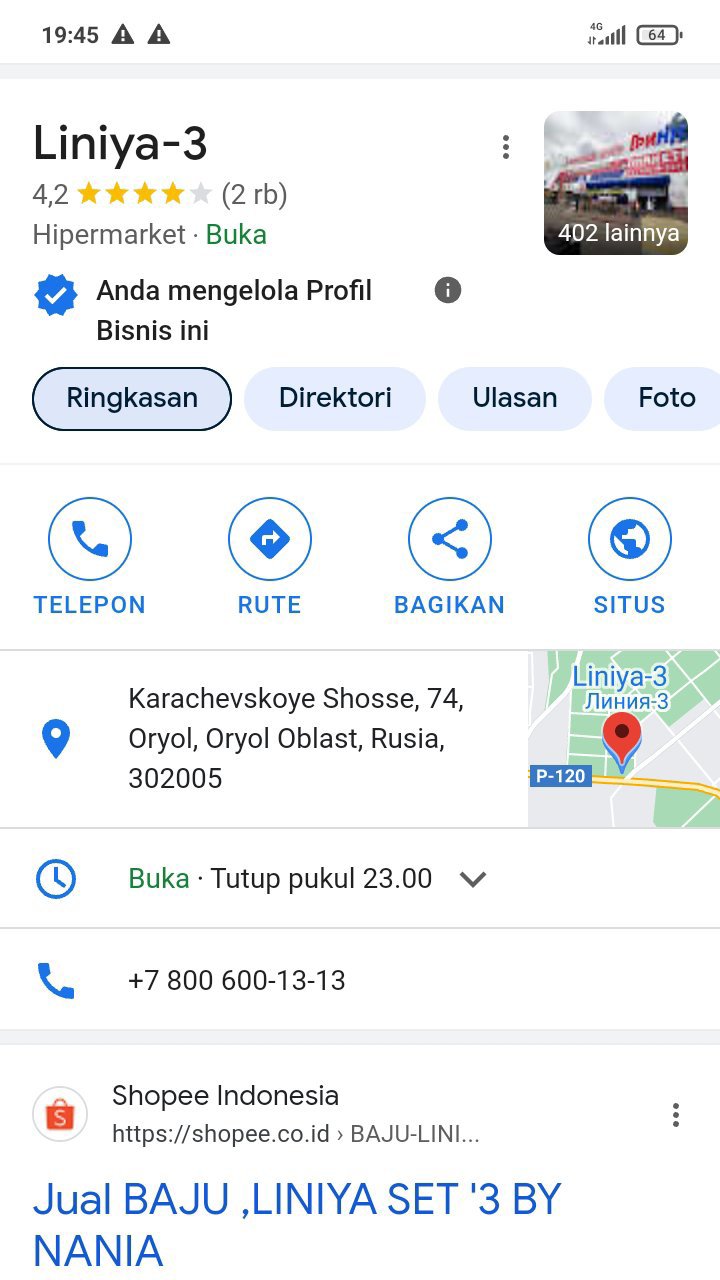This screenshot has height=1280, width=720.
Task: Open the map preview of Liniya-3
Action: [623, 739]
